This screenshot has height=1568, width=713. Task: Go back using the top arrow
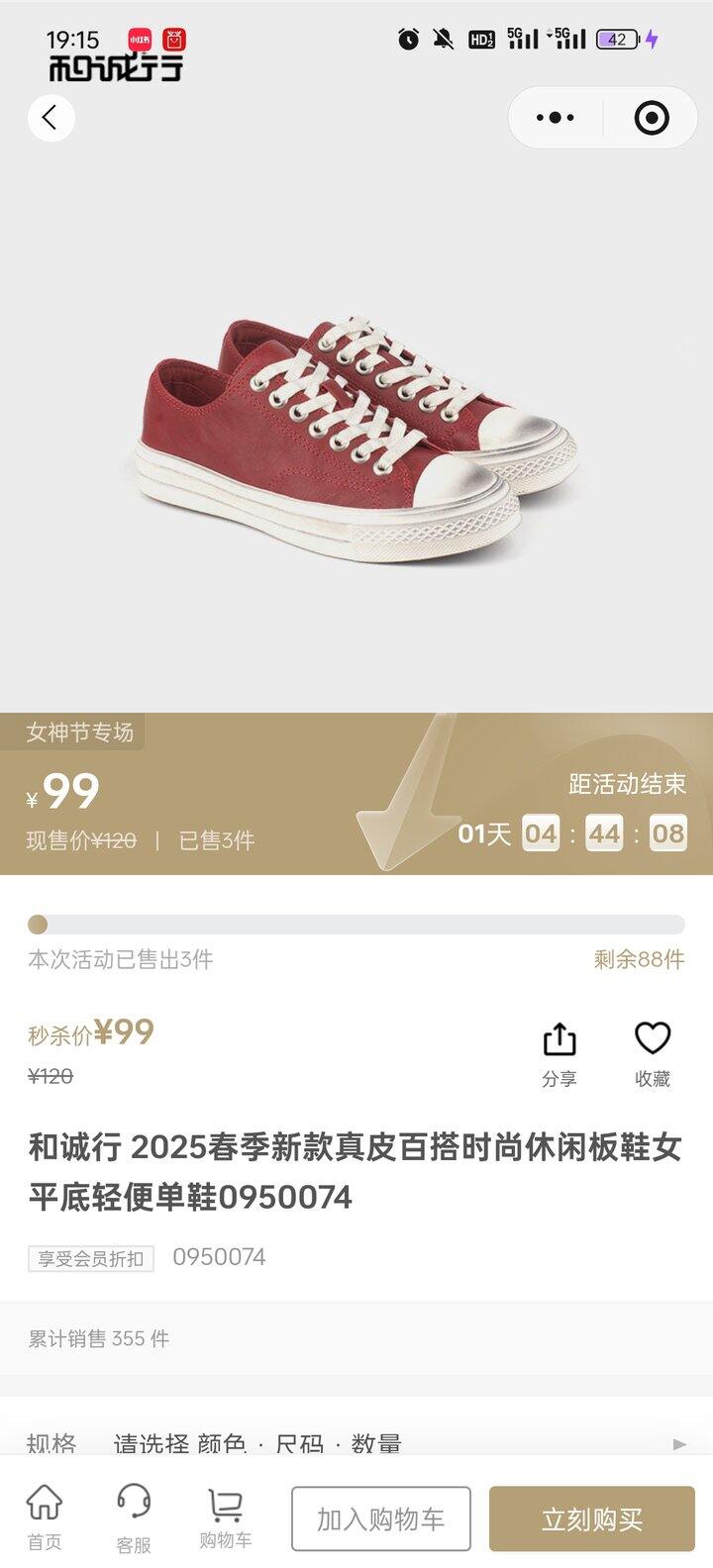(x=51, y=118)
